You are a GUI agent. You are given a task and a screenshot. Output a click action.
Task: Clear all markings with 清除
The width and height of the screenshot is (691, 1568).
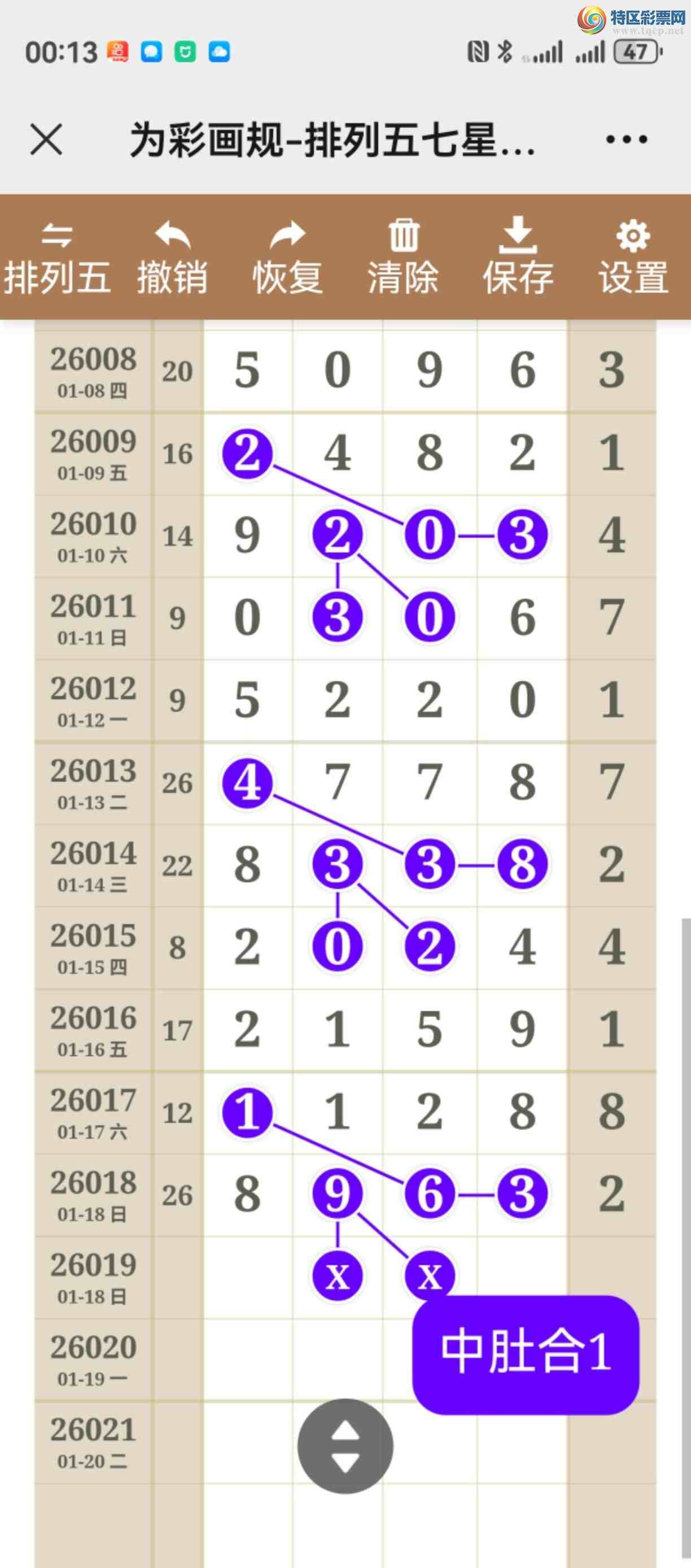pos(403,258)
